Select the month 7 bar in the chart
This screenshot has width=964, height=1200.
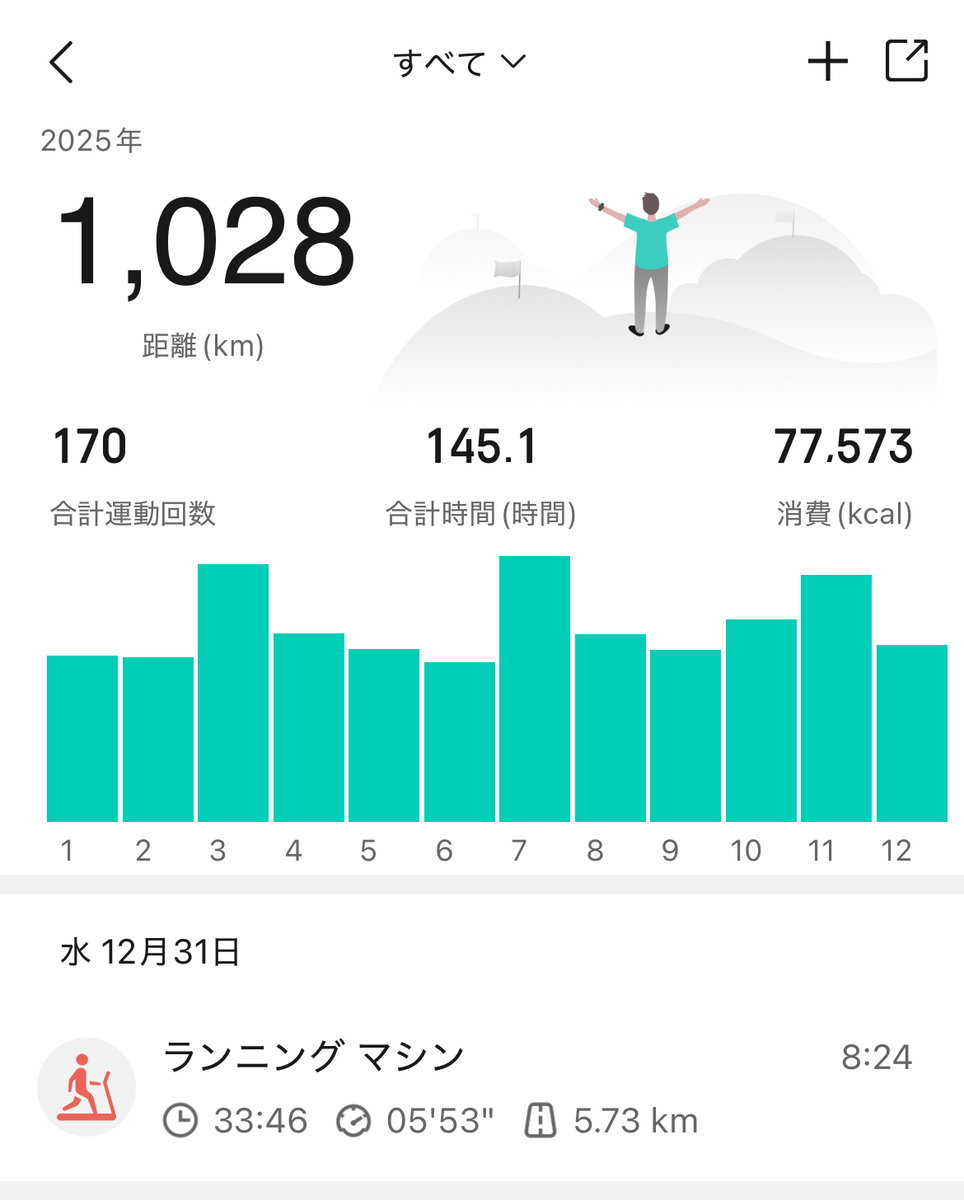click(x=534, y=689)
